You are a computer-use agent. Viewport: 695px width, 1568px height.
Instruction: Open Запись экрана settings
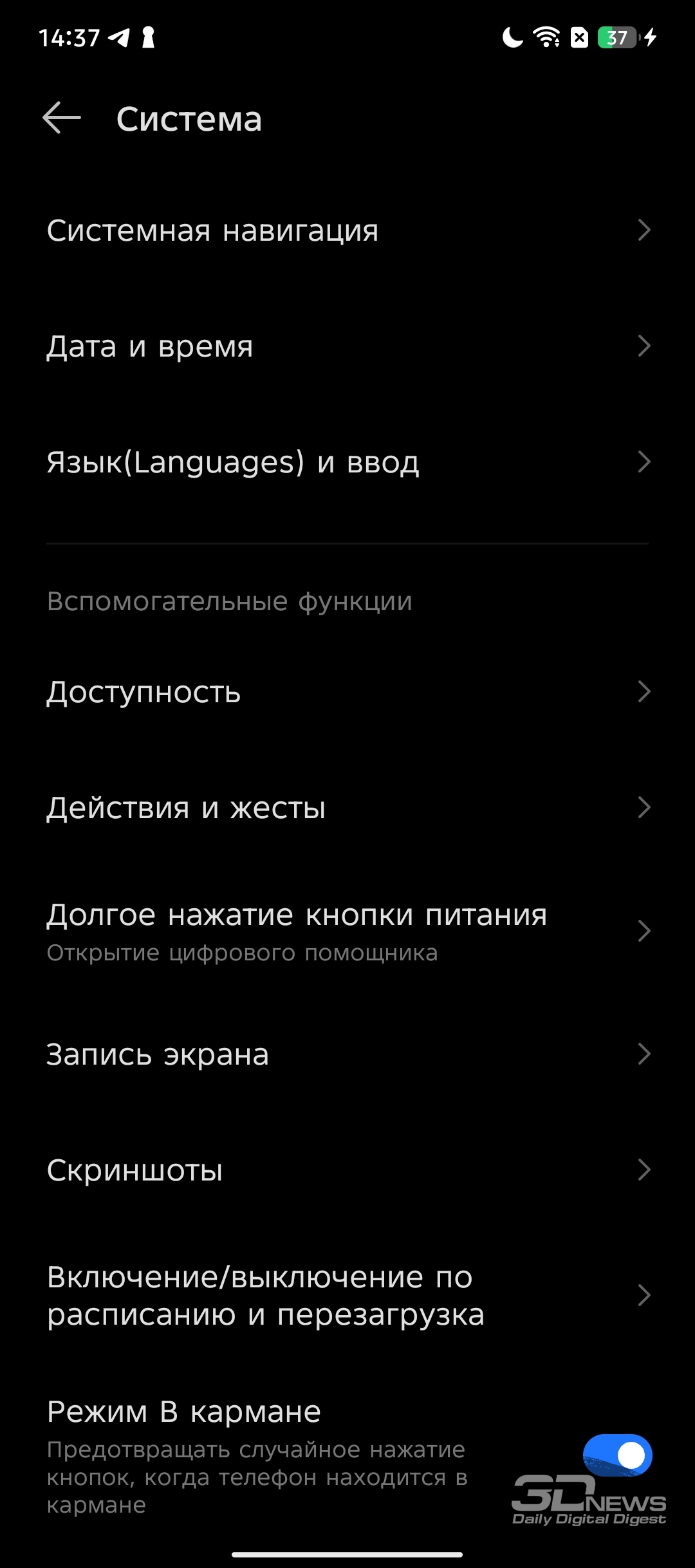[x=347, y=1054]
